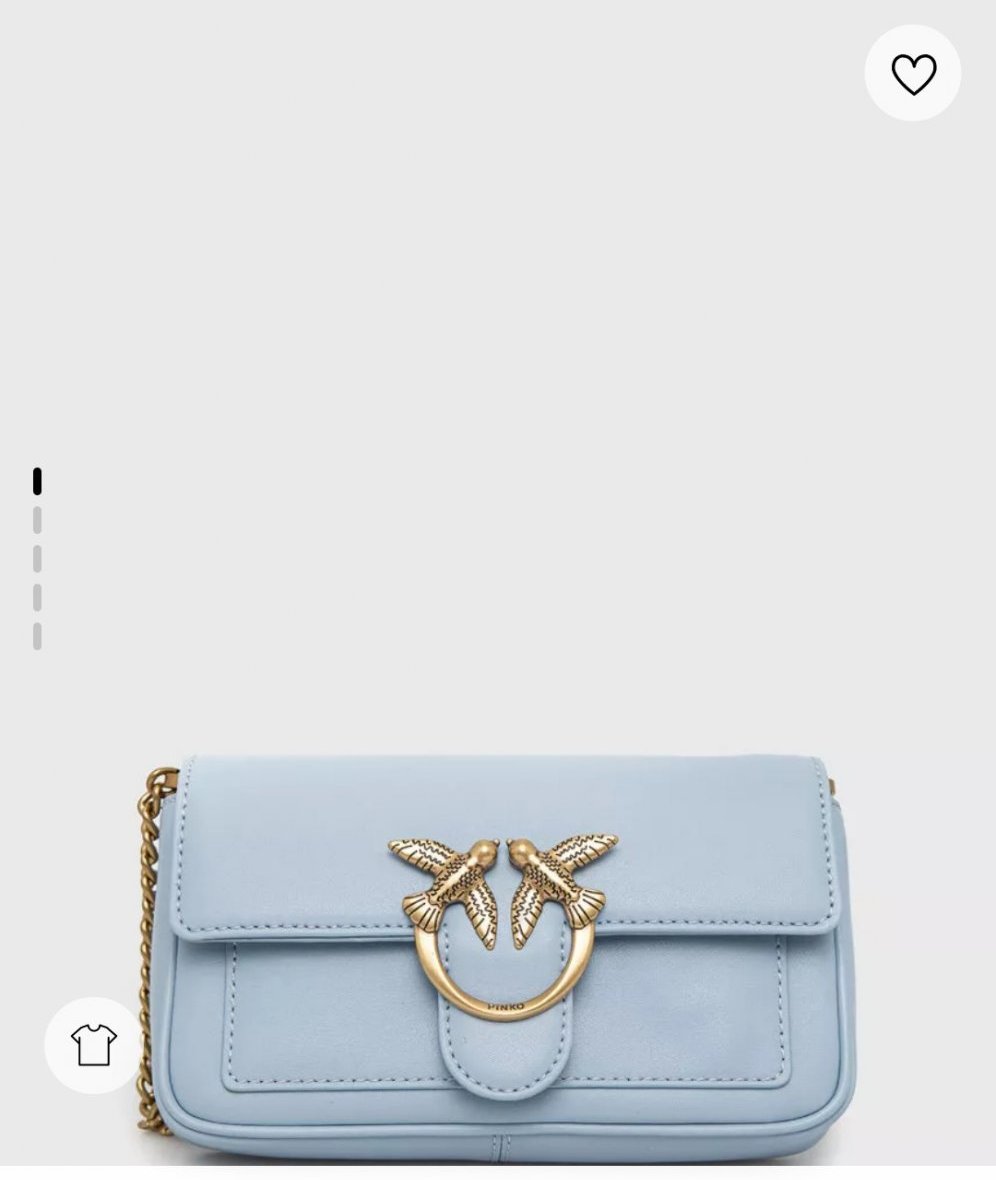
Task: Tap the t-shirt icon for similar items
Action: click(93, 1045)
